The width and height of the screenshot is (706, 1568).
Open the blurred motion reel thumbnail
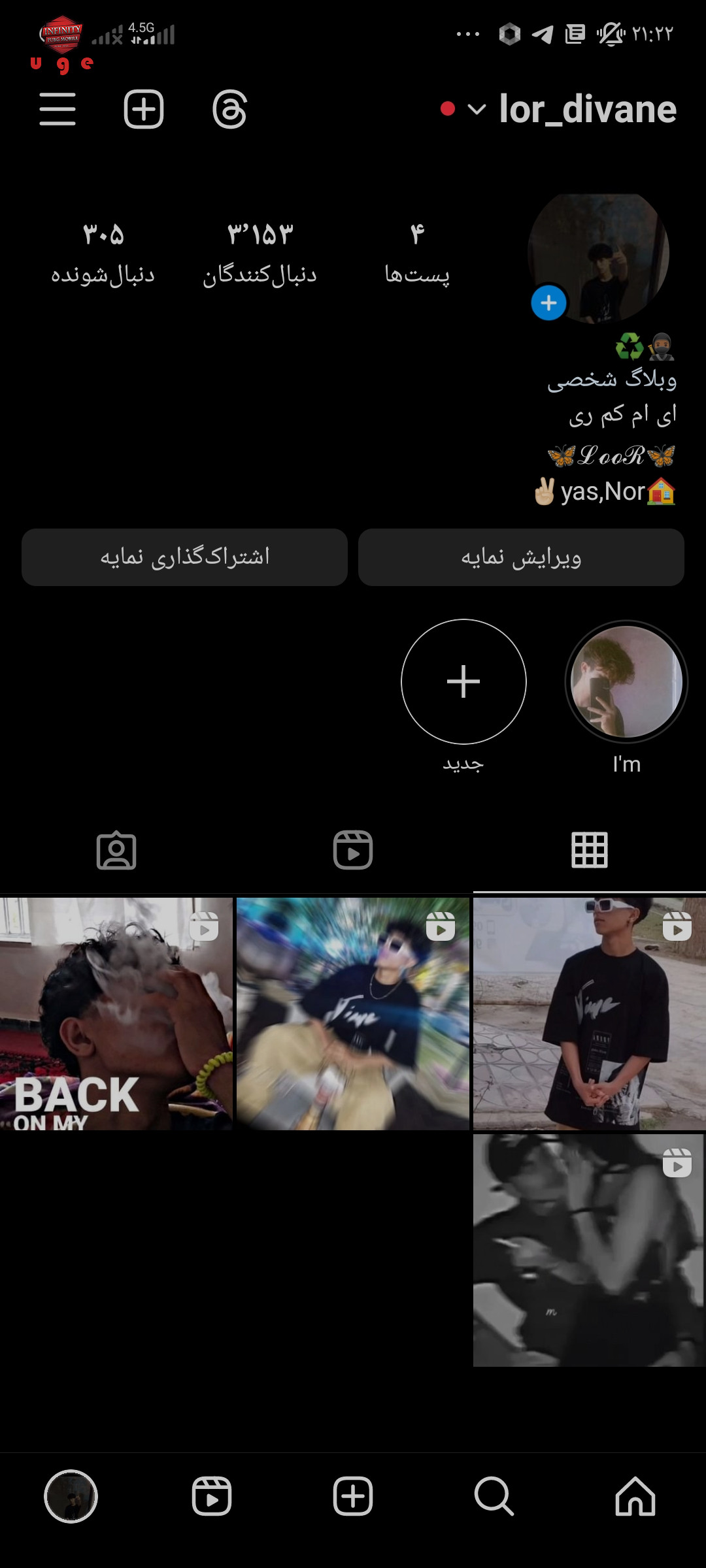click(353, 1014)
